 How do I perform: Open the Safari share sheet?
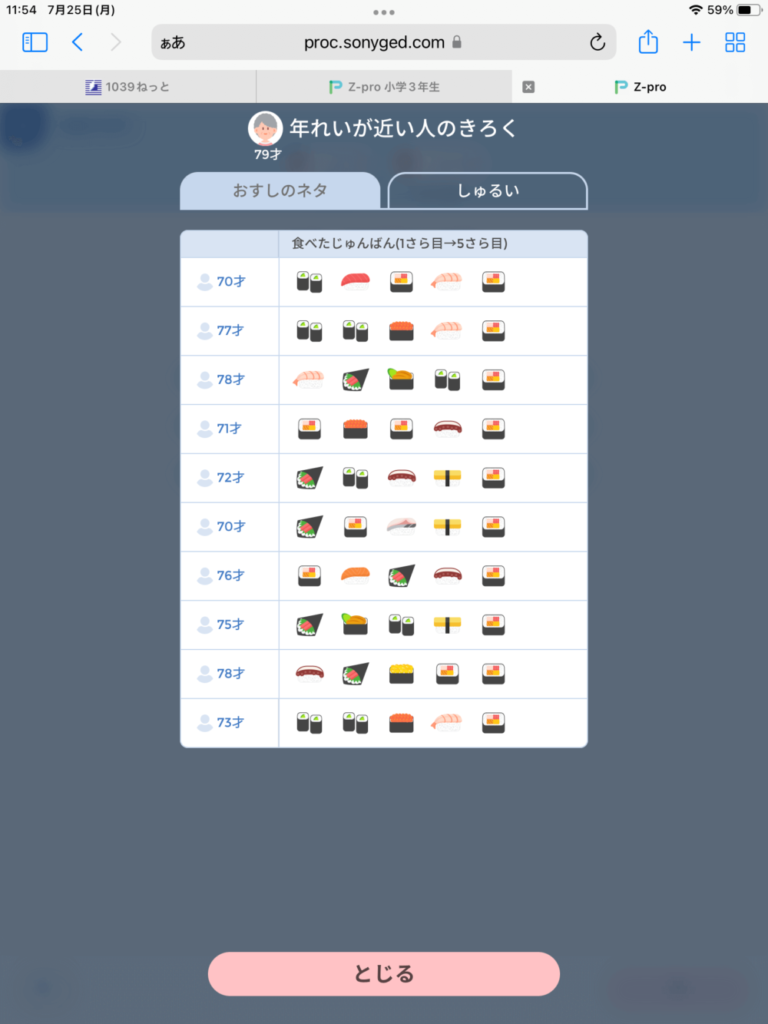pos(648,42)
